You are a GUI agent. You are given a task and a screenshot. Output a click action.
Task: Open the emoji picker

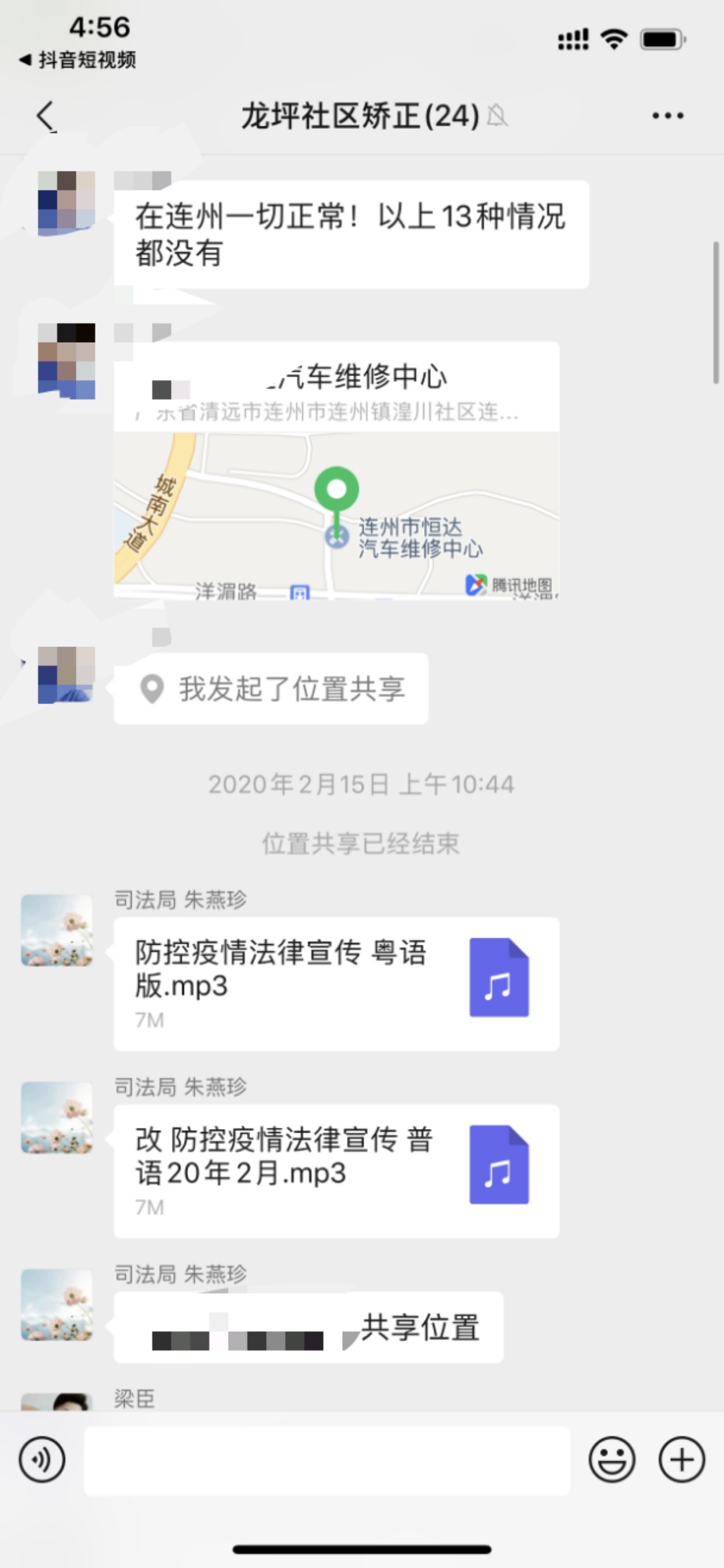(611, 1460)
